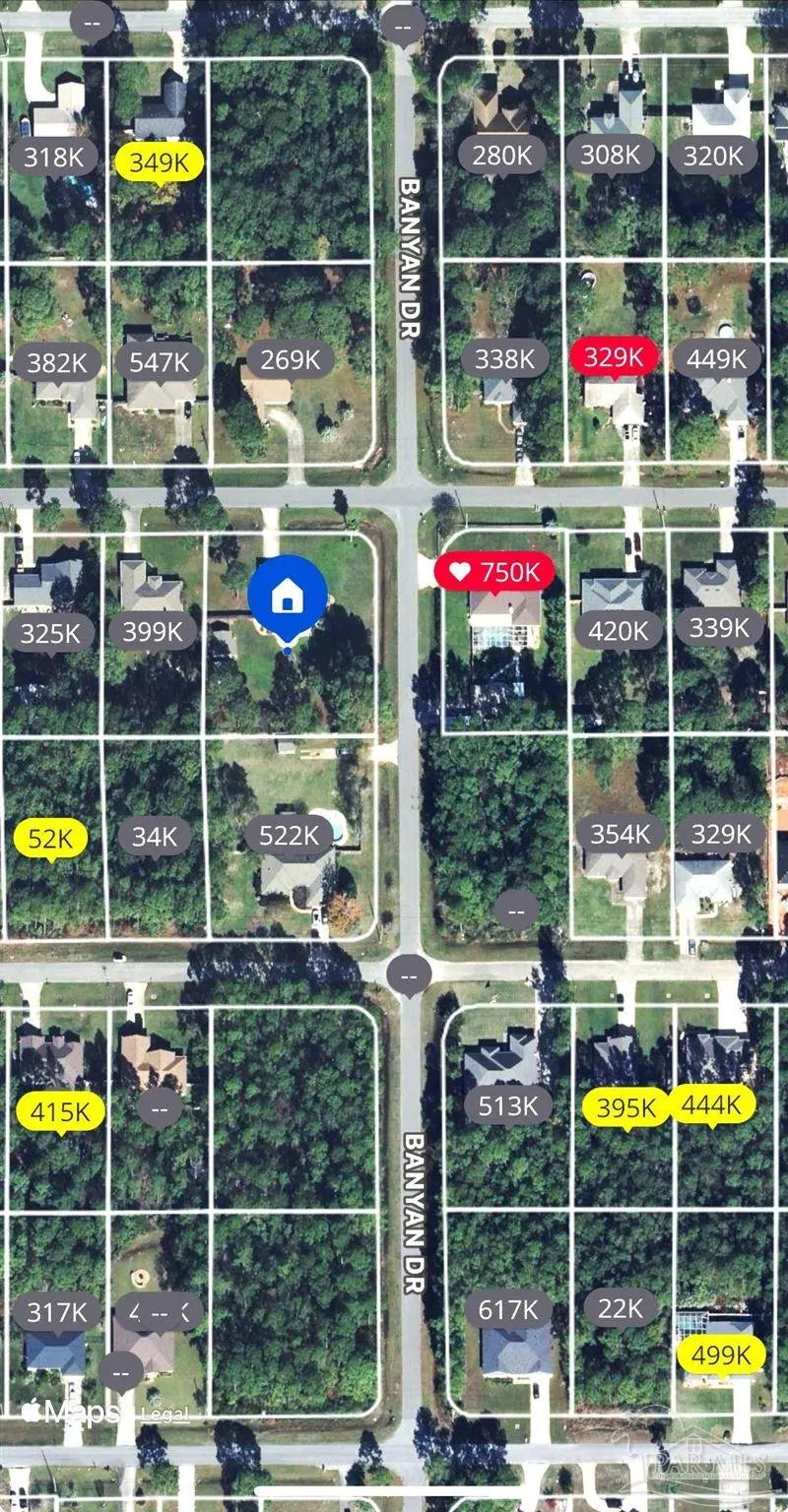Select the yellow 499K price marker

[721, 1355]
